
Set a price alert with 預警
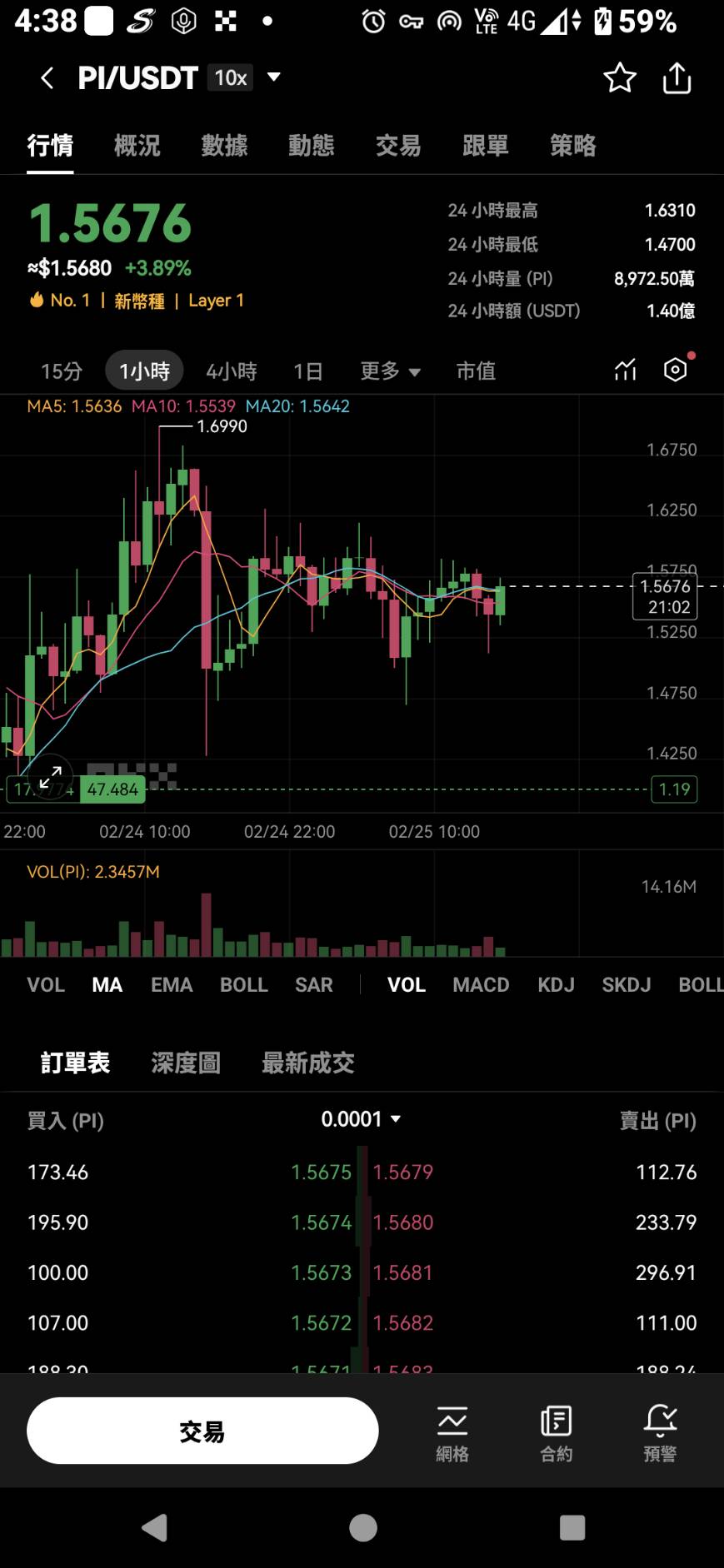660,1431
